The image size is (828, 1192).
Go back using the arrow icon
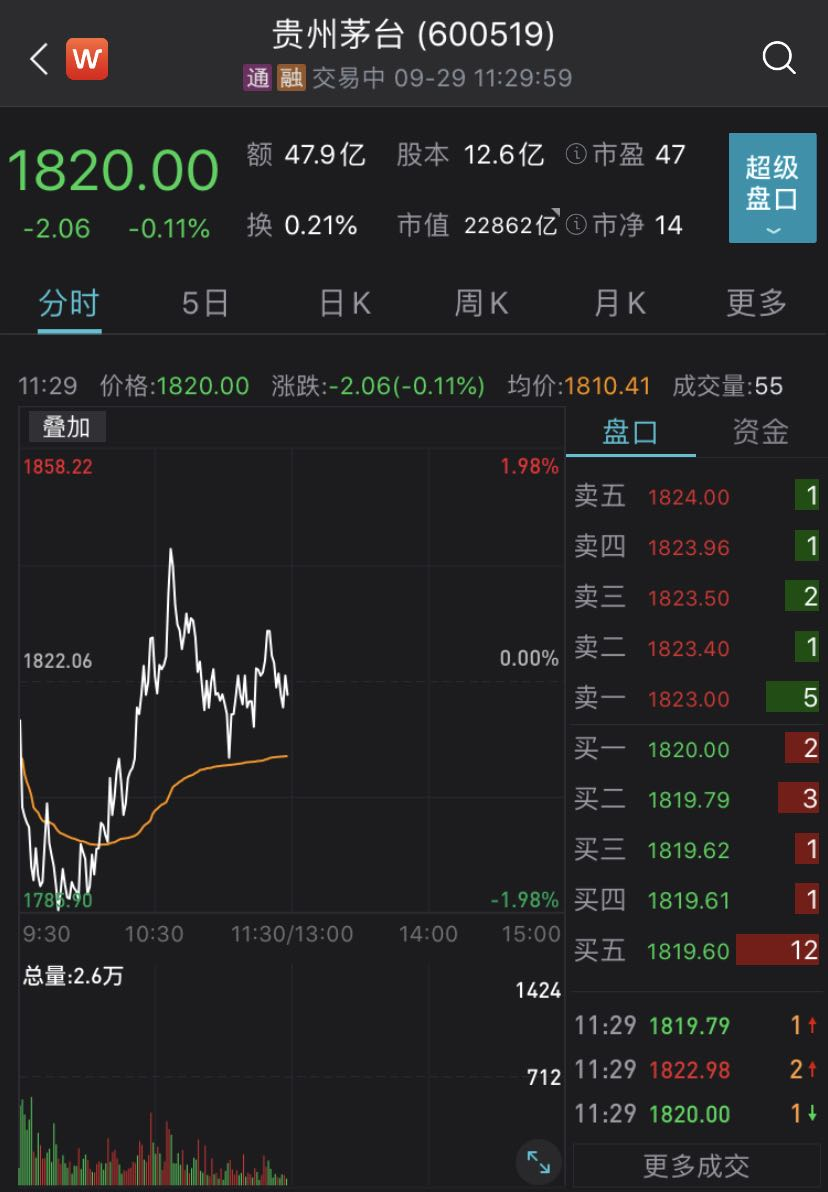pyautogui.click(x=39, y=59)
